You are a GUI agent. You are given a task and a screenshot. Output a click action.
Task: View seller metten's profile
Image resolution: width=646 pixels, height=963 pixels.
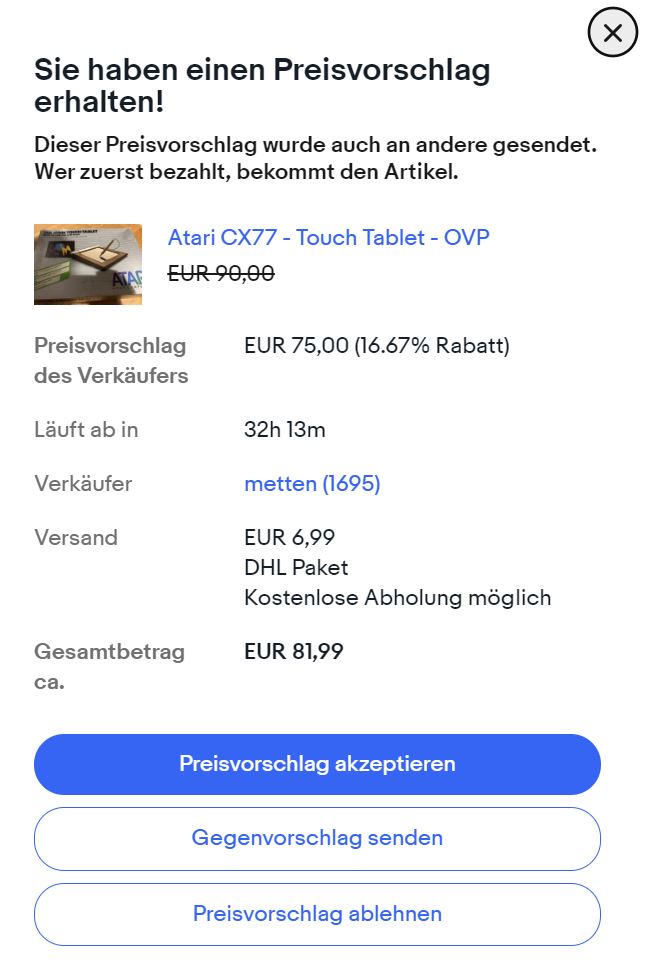pyautogui.click(x=312, y=484)
